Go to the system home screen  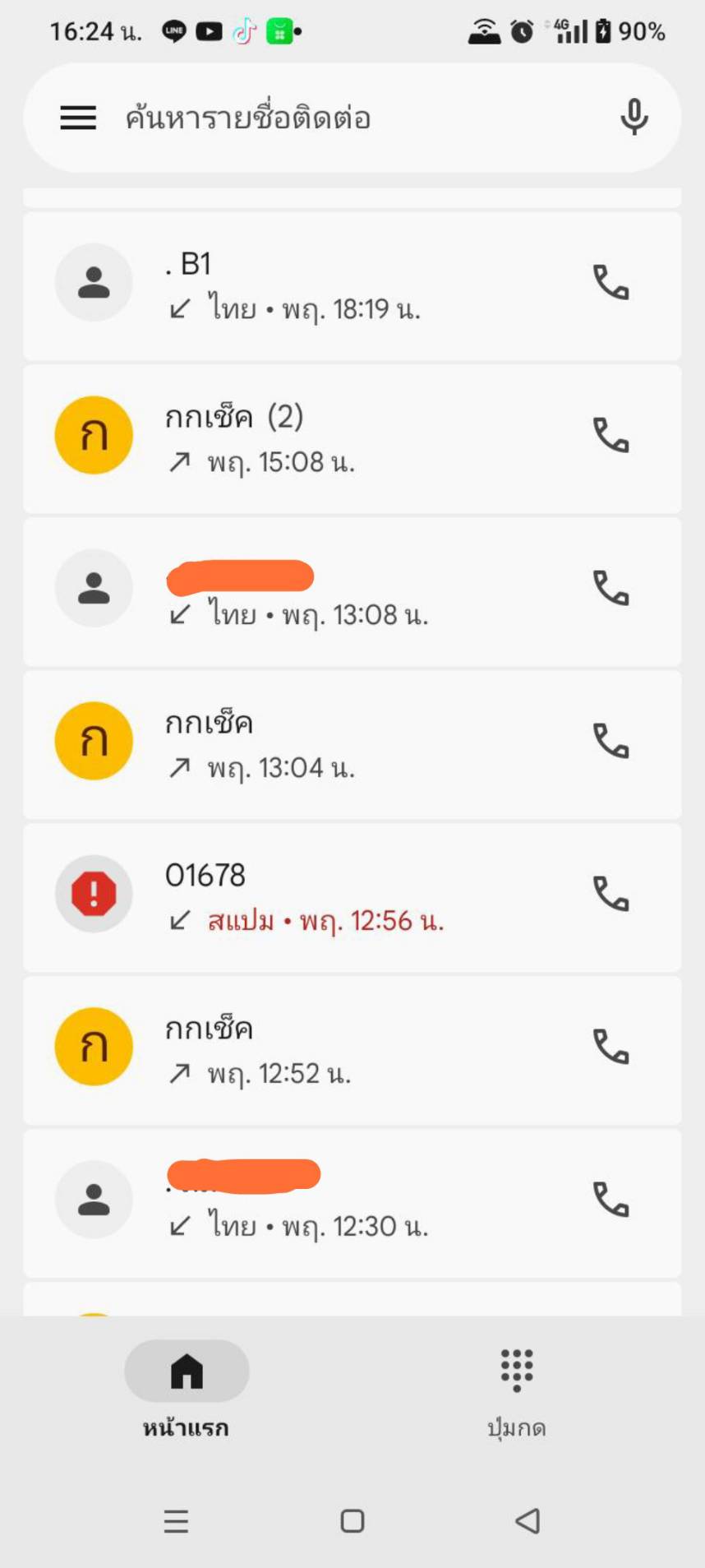tap(352, 1521)
